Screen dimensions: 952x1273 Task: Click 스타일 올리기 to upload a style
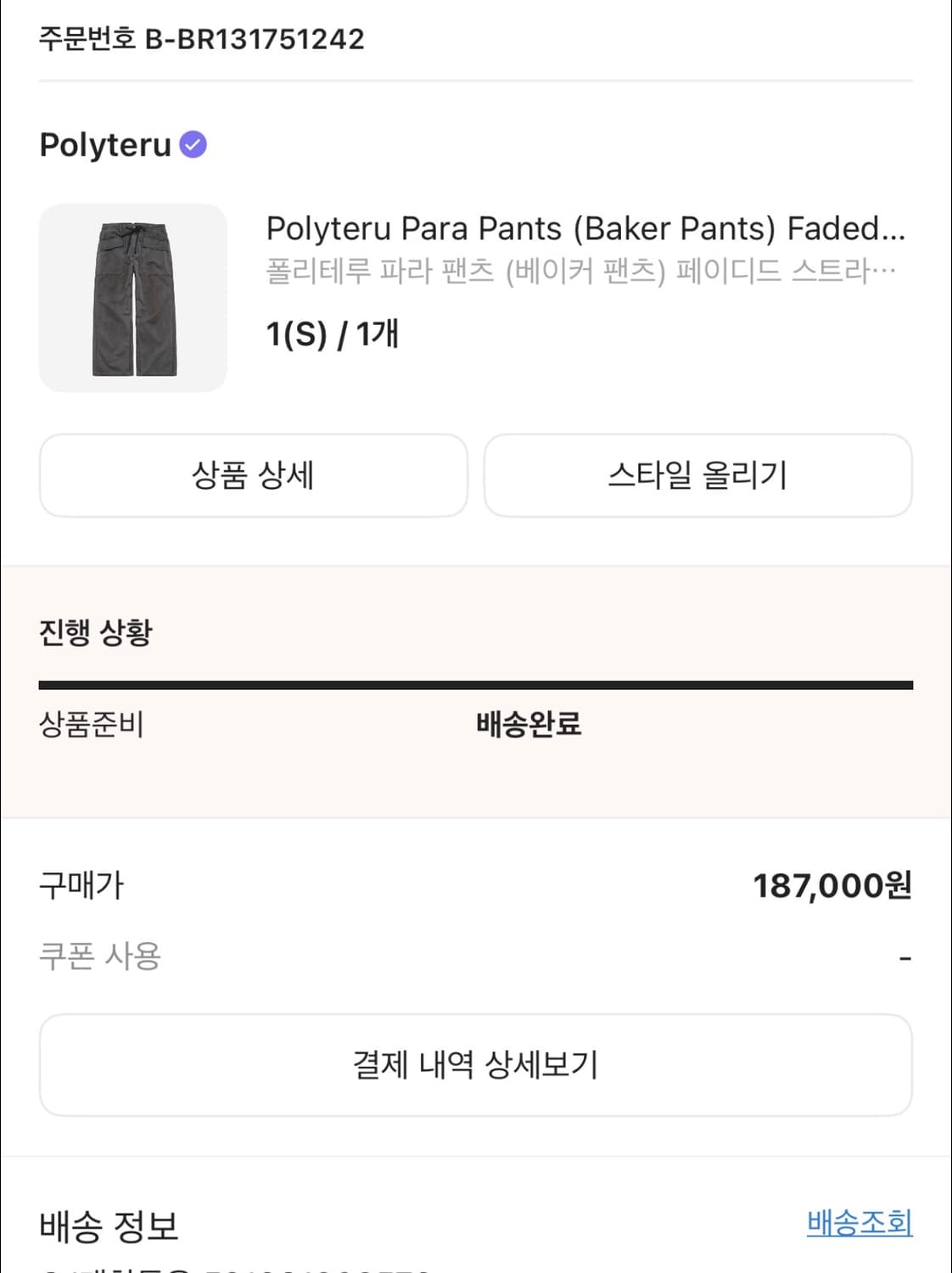point(697,475)
